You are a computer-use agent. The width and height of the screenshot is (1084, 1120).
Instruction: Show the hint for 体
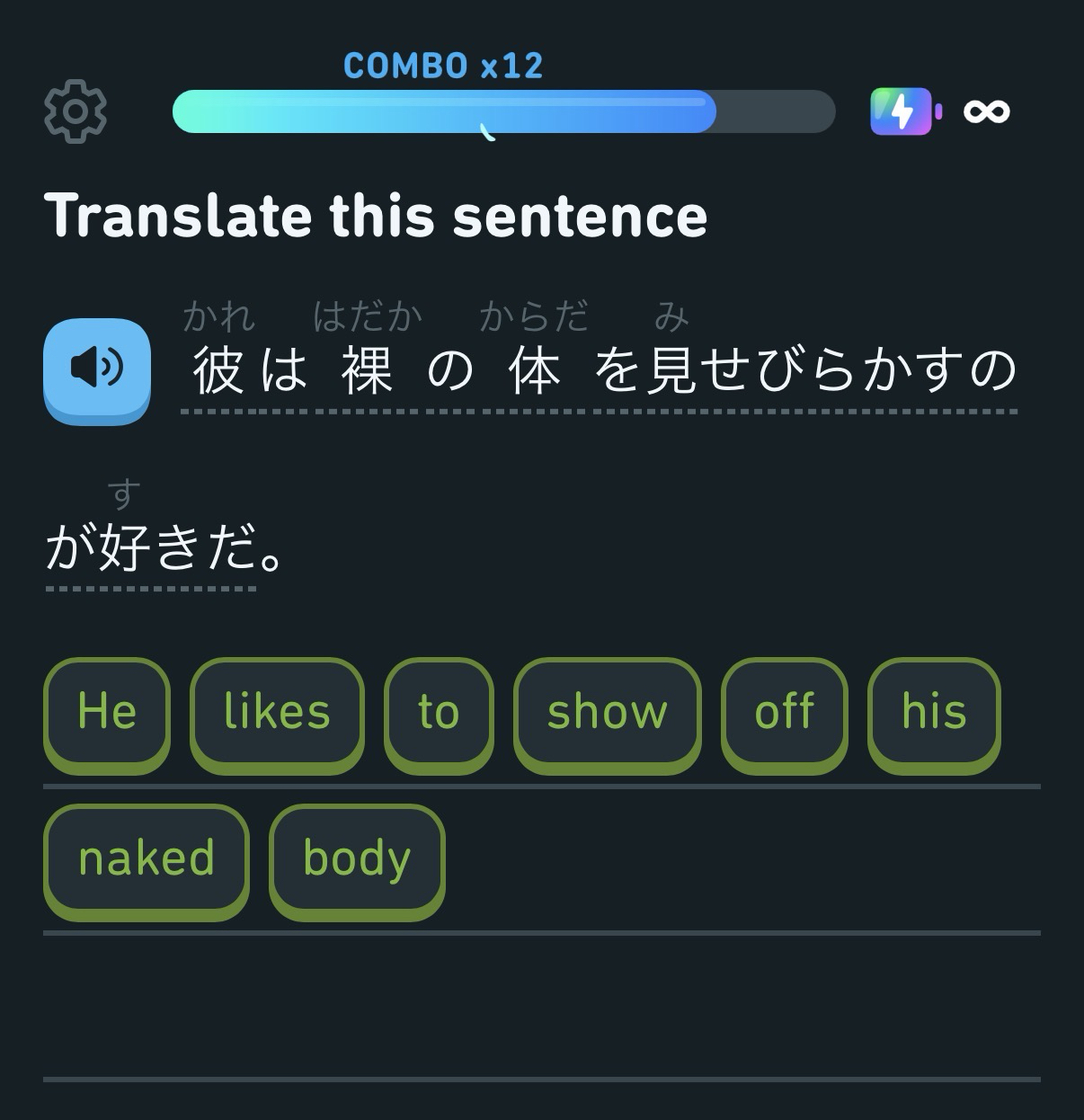534,370
